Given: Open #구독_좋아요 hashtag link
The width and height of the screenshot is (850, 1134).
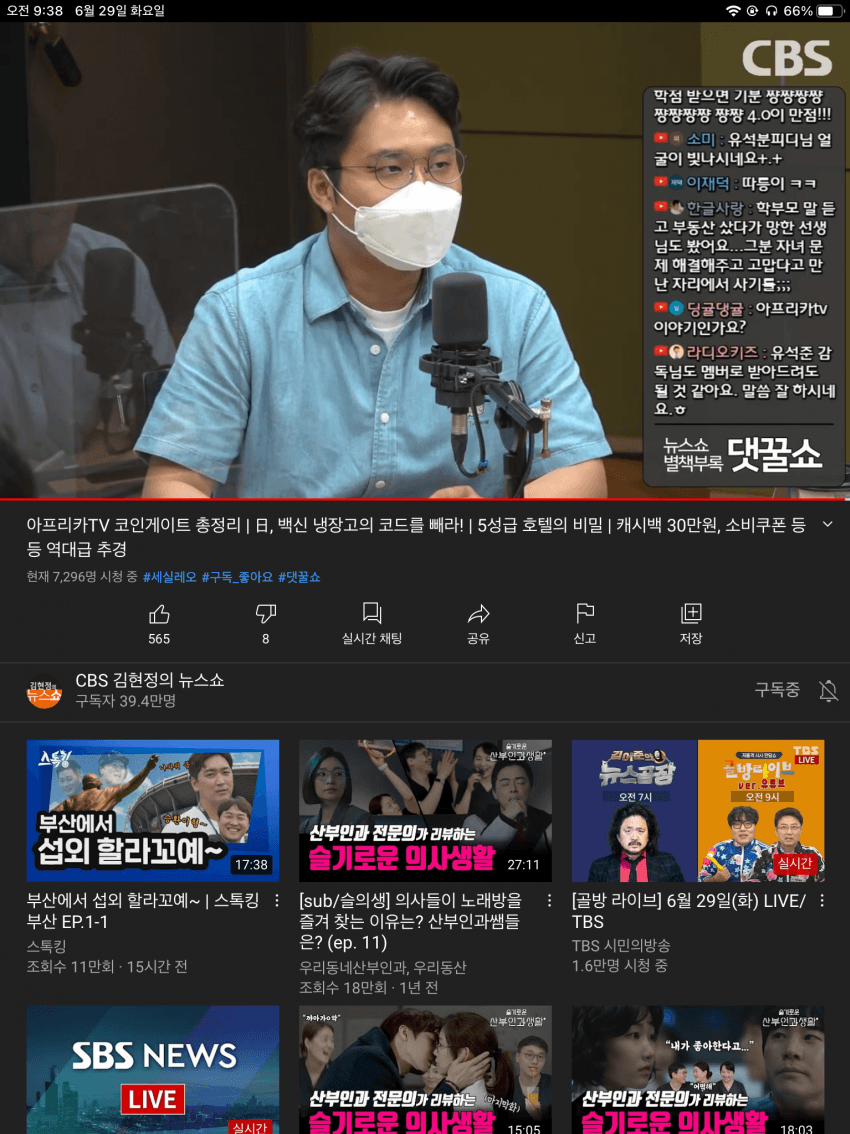Looking at the screenshot, I should (238, 577).
